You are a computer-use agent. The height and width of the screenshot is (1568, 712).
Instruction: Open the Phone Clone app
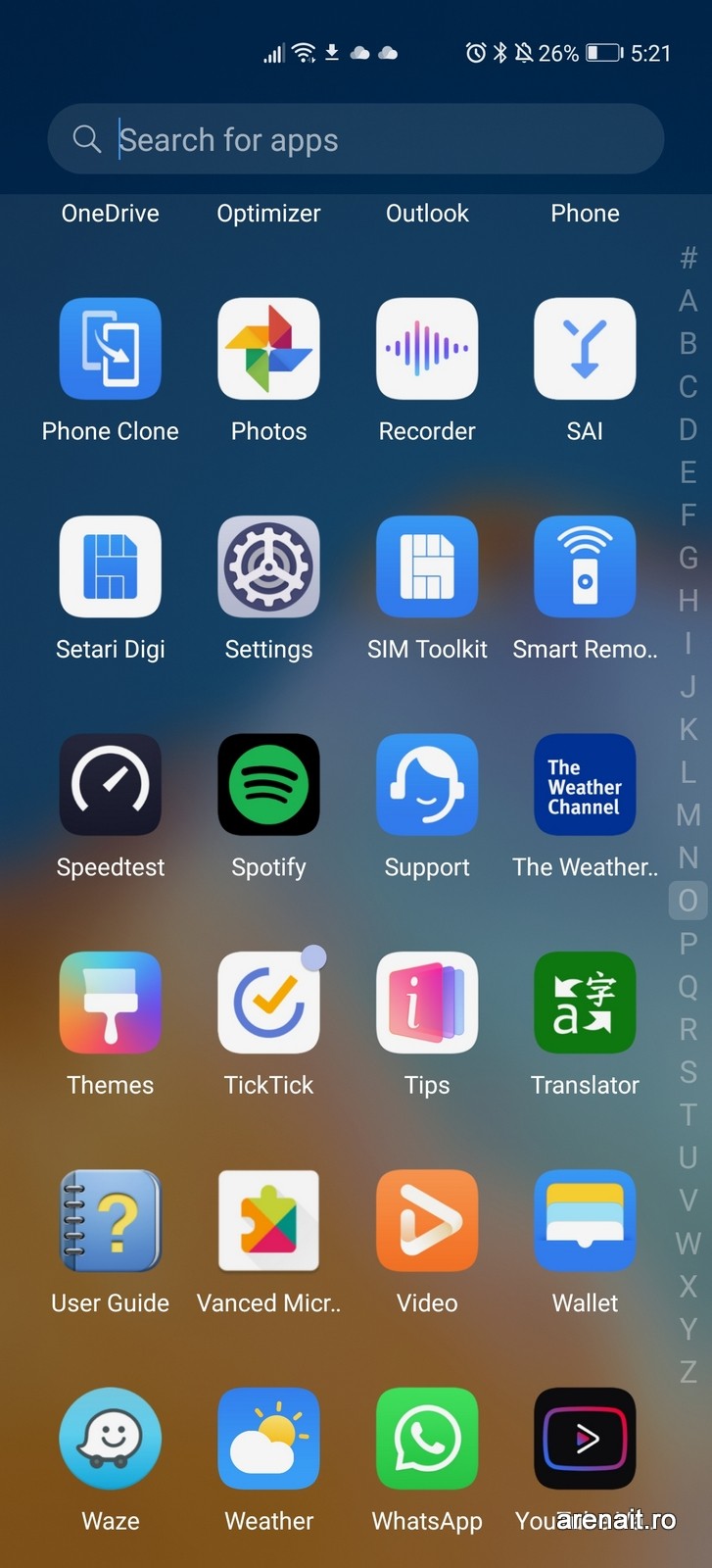tap(111, 349)
